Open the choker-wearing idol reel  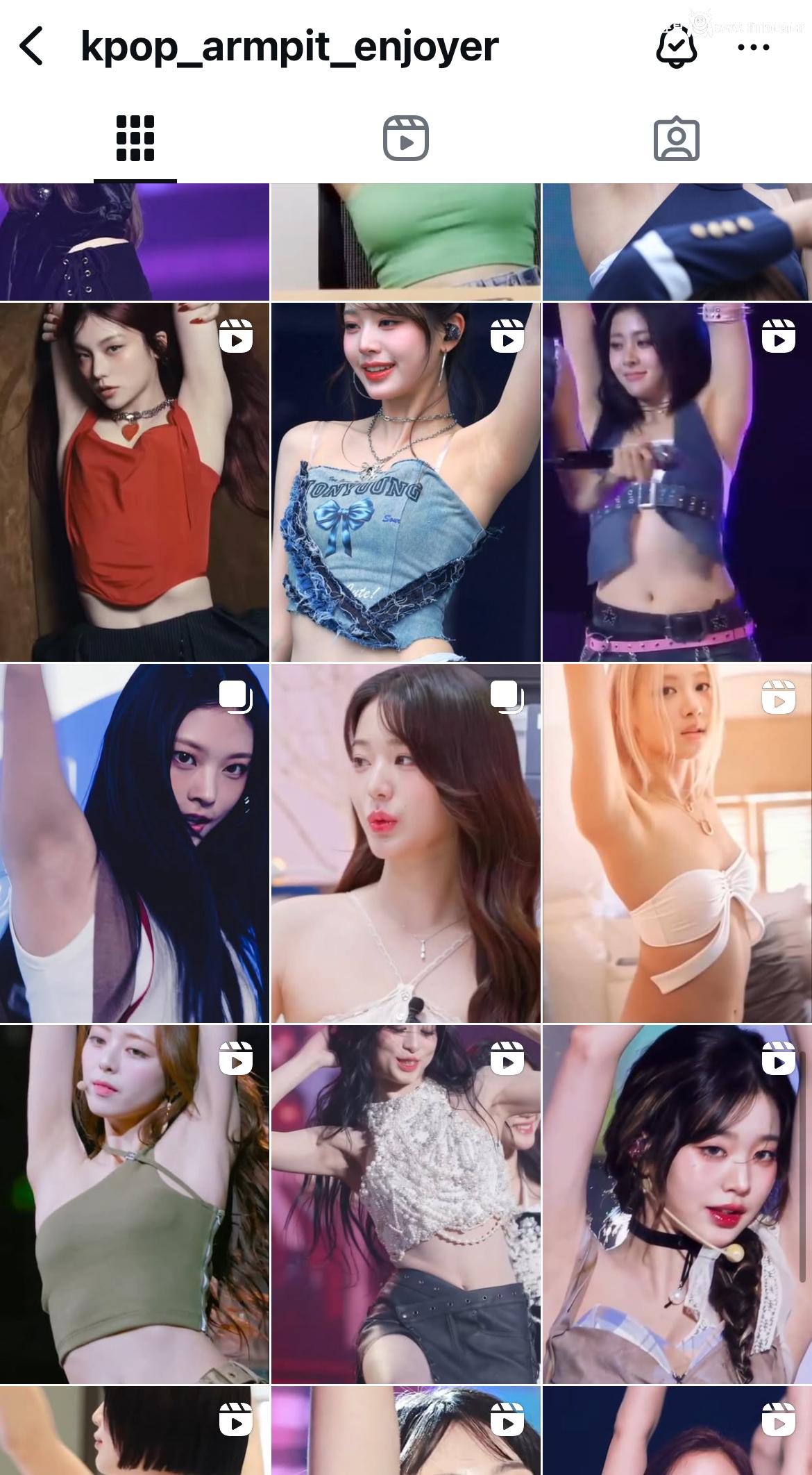pyautogui.click(x=677, y=1215)
